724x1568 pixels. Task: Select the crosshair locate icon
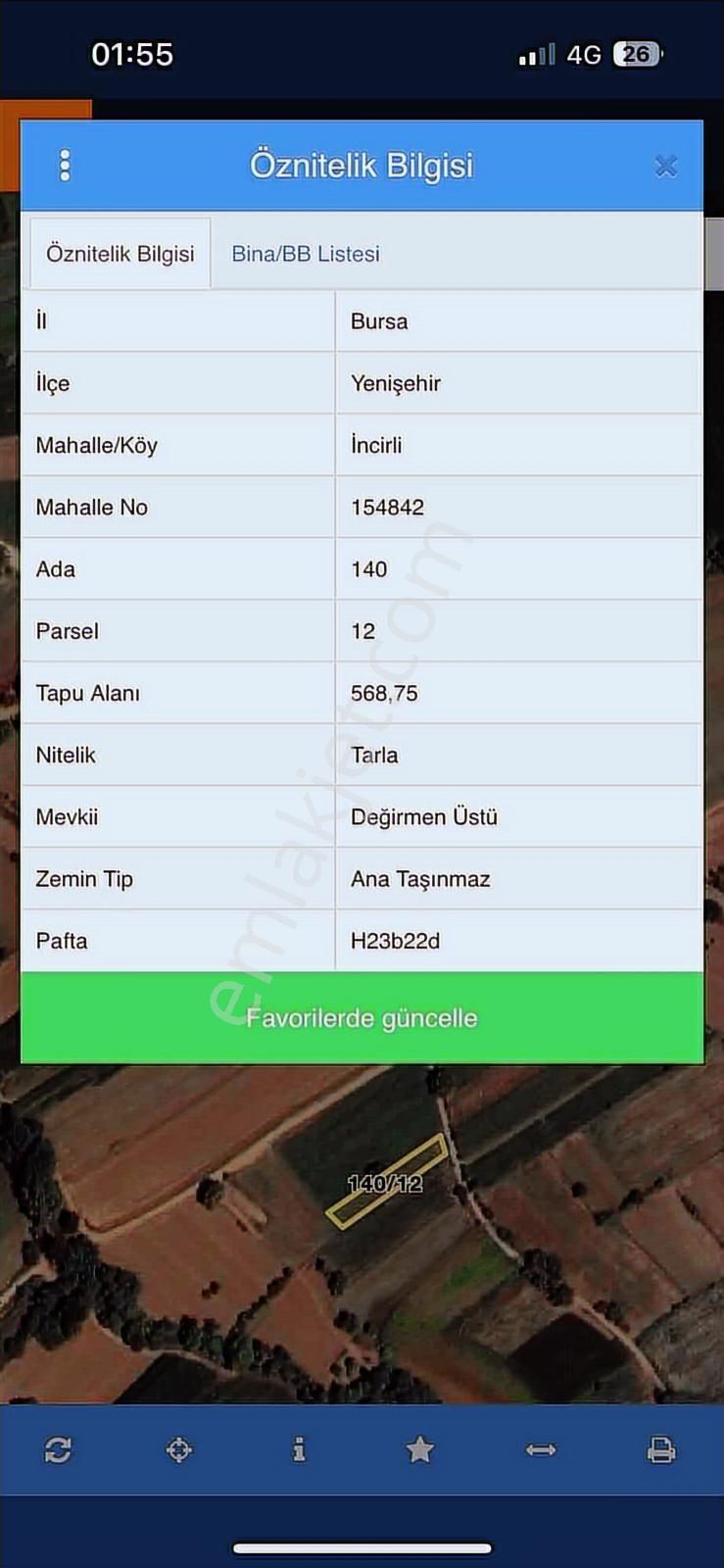179,1450
